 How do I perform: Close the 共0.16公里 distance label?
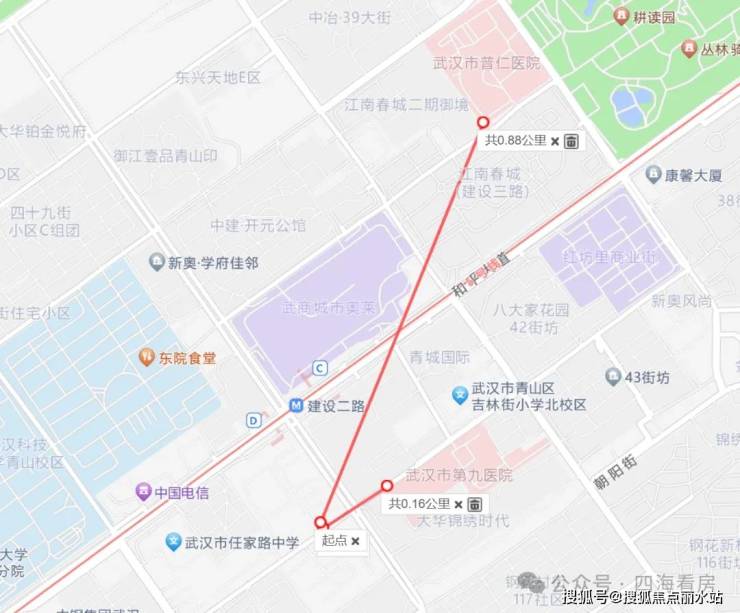[459, 504]
